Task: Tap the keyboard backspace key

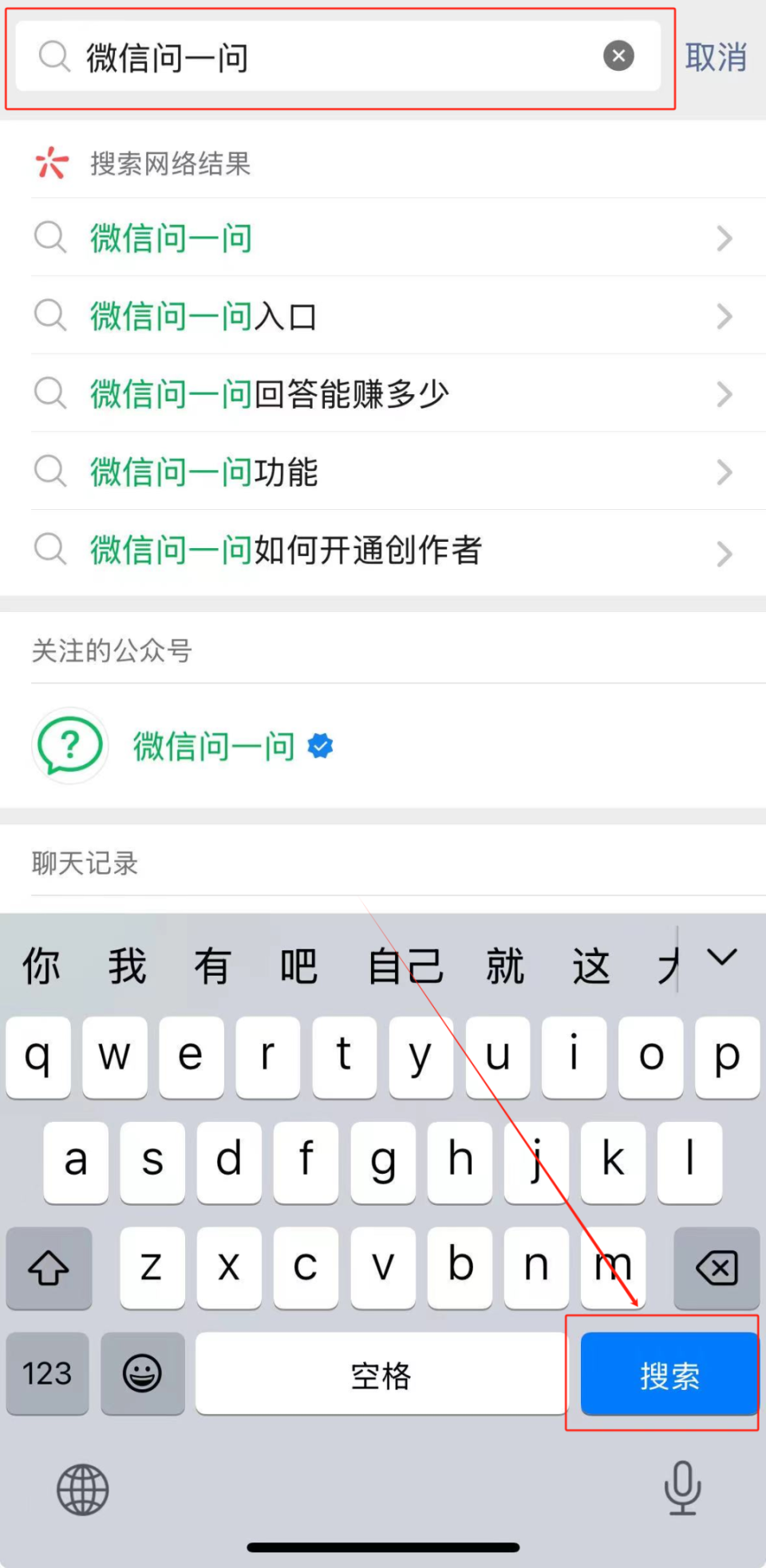Action: click(x=716, y=1268)
